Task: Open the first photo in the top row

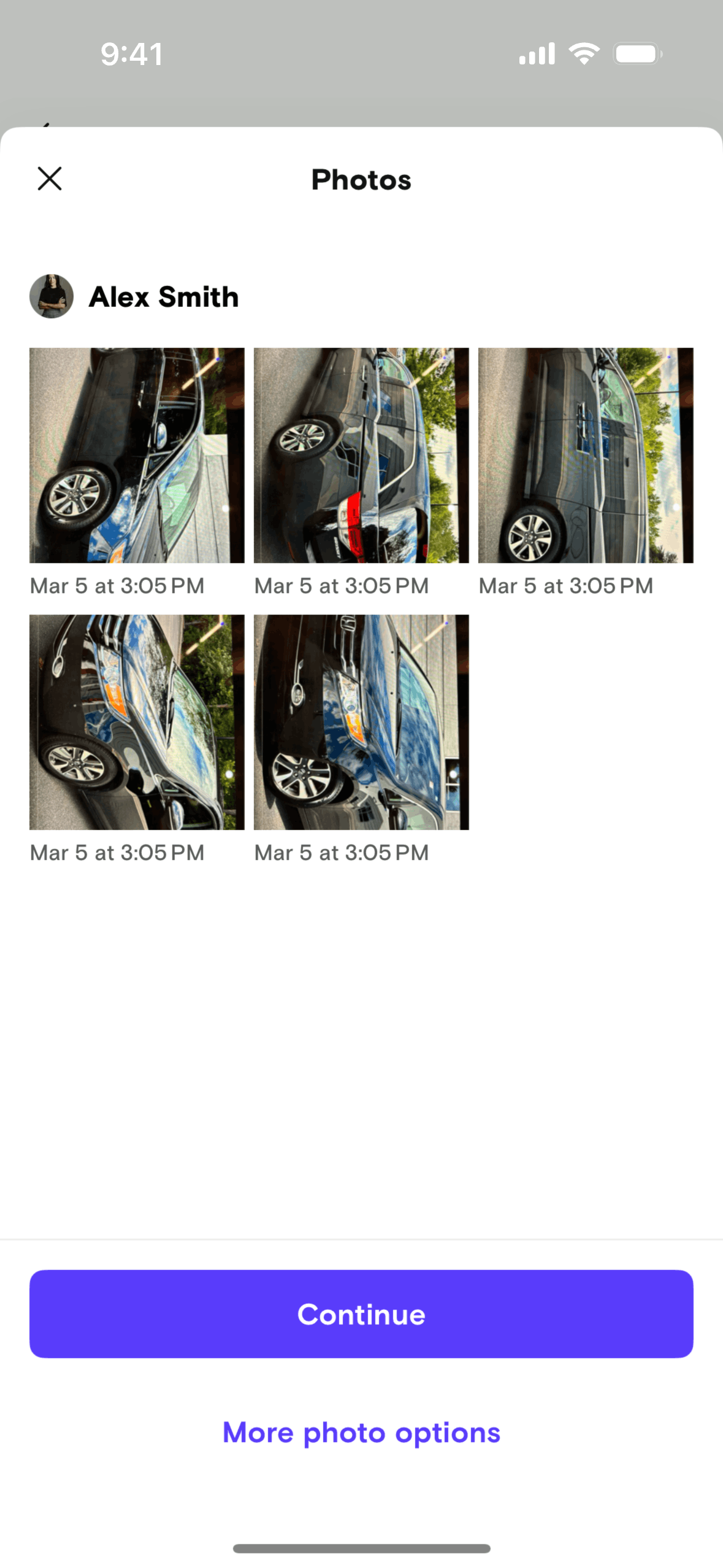Action: (137, 455)
